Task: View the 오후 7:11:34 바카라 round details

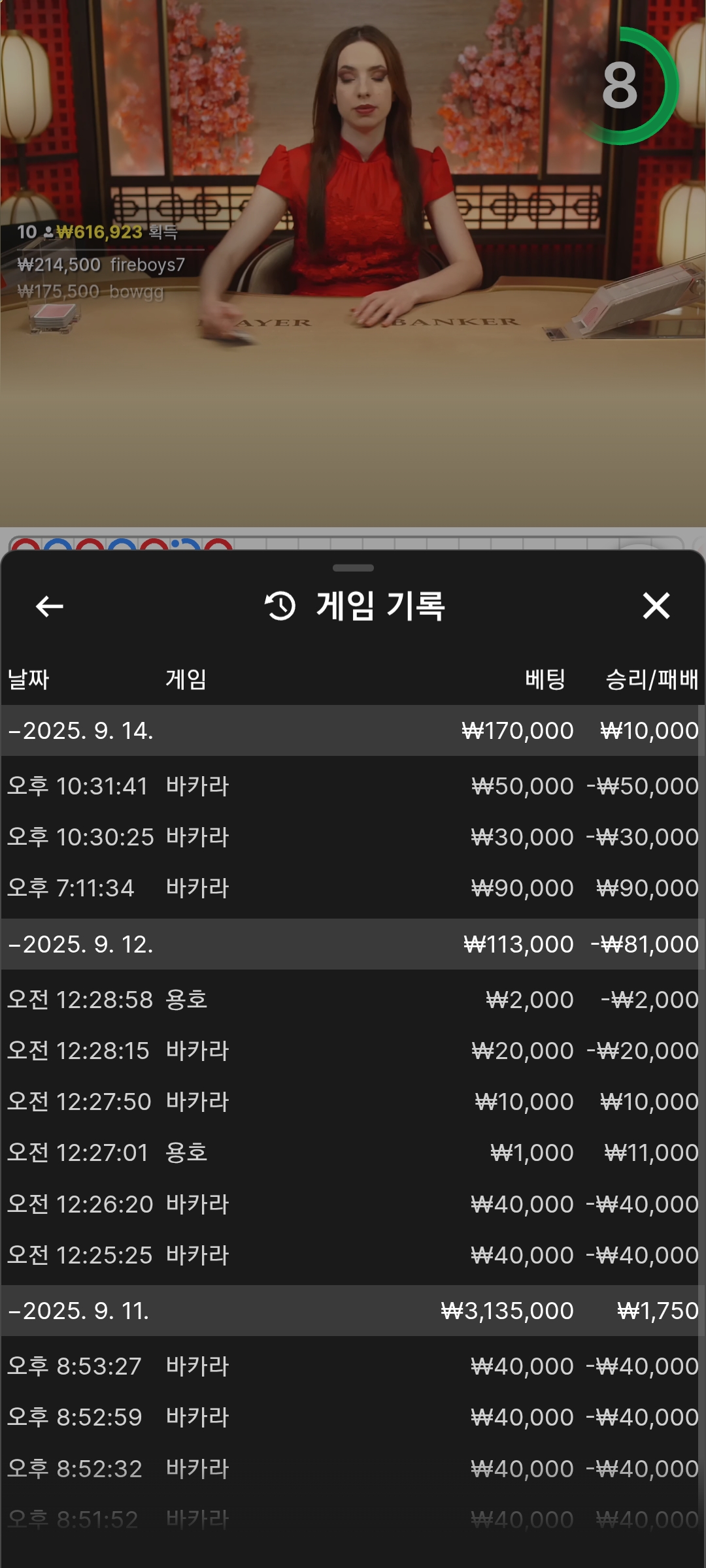Action: 353,888
